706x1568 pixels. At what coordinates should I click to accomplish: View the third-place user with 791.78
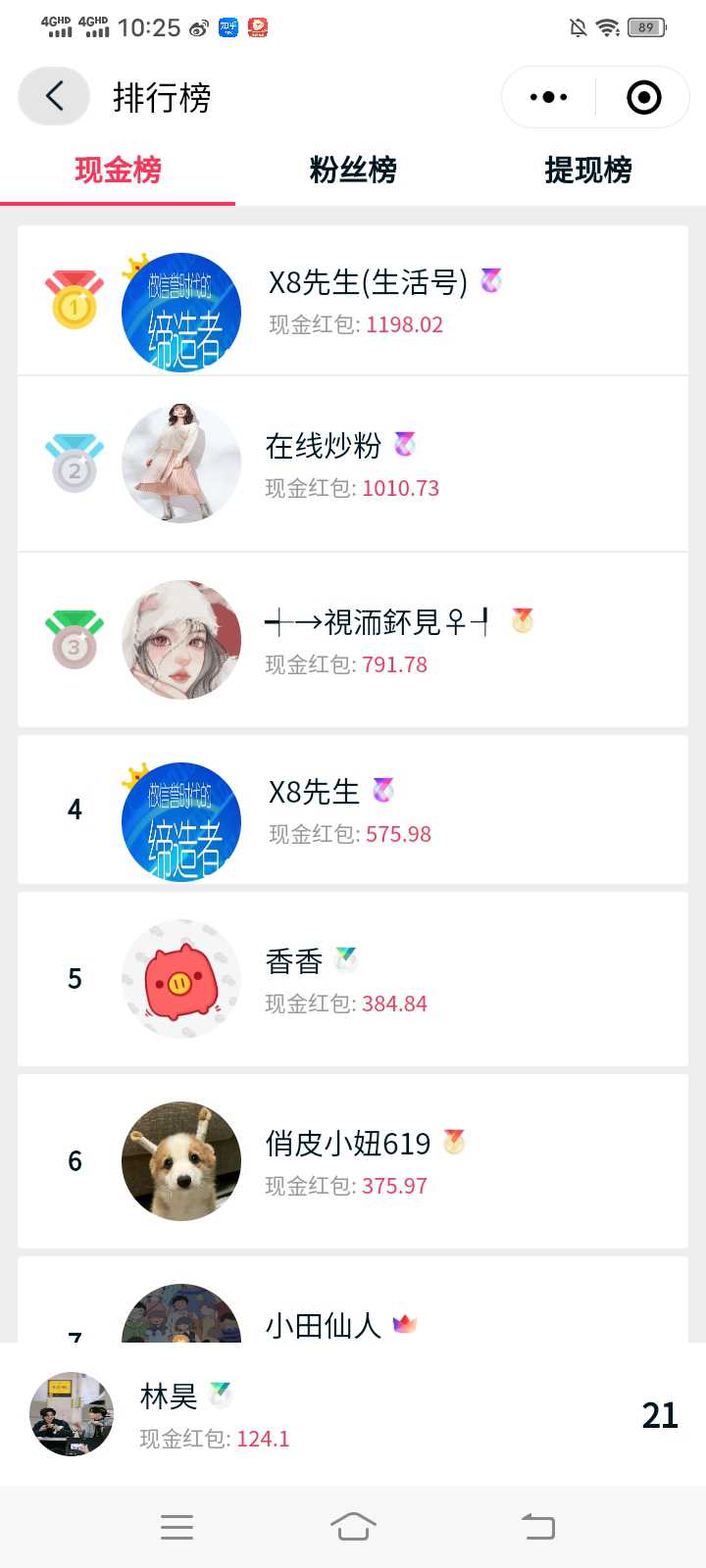[x=353, y=641]
